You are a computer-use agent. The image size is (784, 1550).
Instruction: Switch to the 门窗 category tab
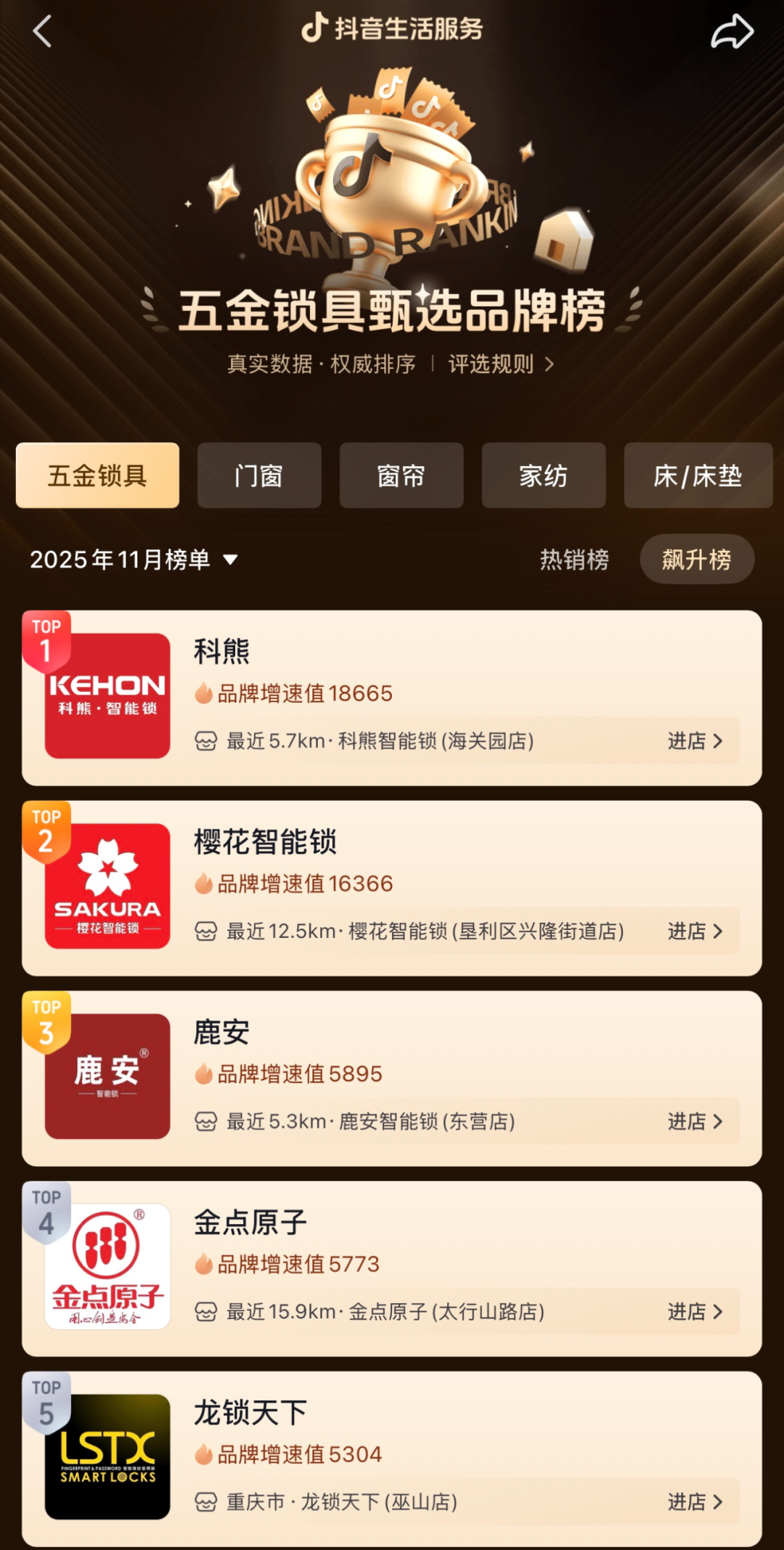tap(259, 476)
